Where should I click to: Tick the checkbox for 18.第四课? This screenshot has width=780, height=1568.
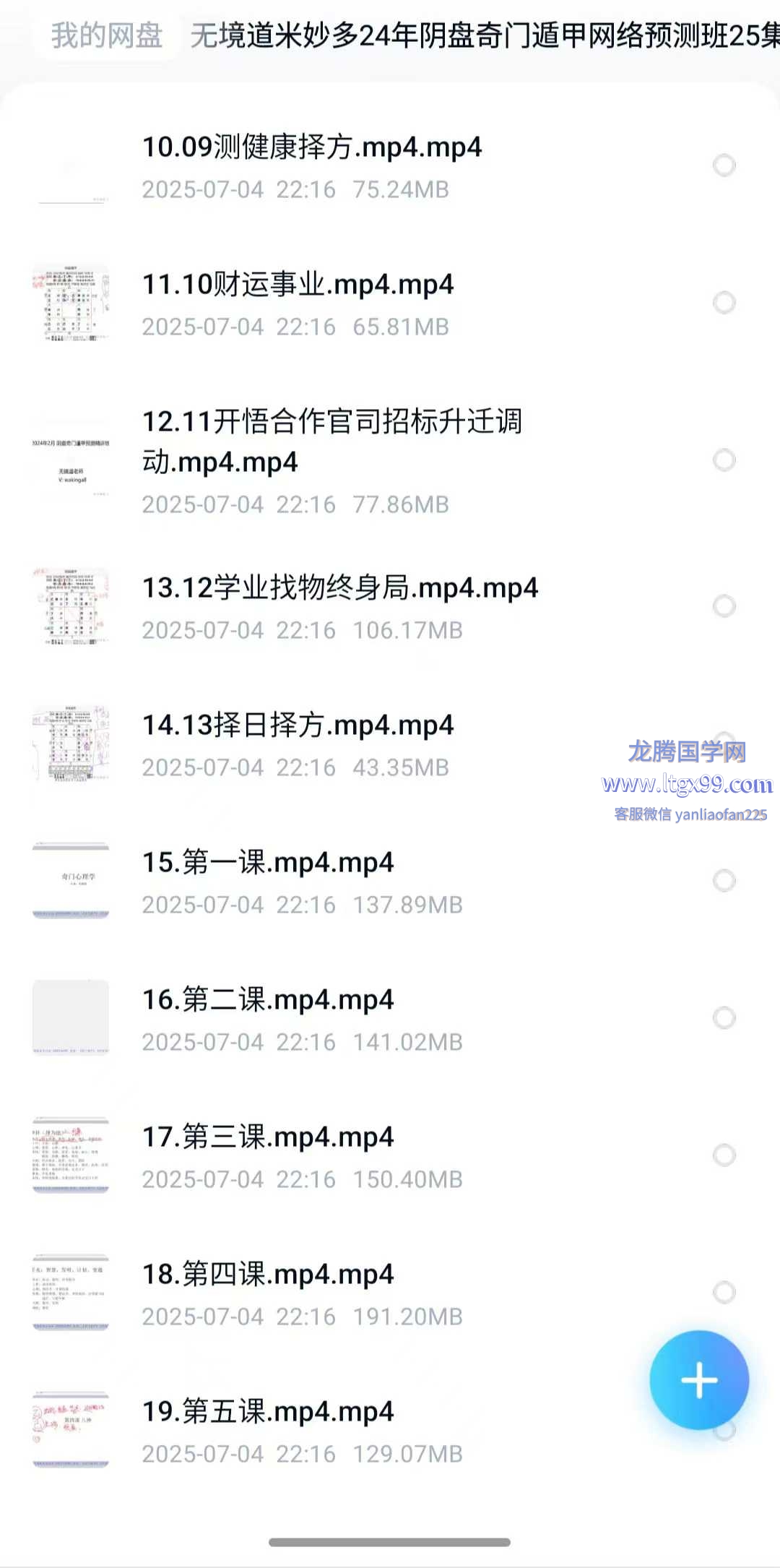pyautogui.click(x=724, y=1292)
